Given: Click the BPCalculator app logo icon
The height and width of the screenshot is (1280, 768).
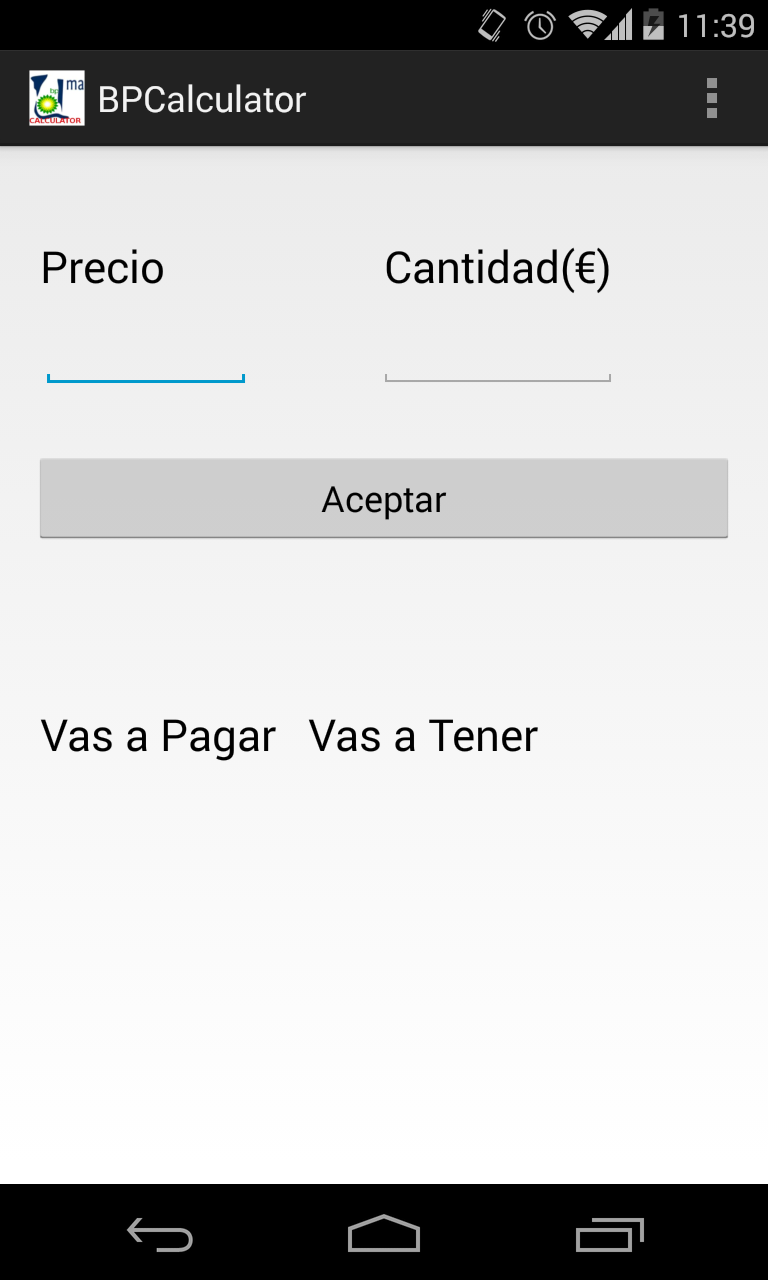Looking at the screenshot, I should [x=56, y=98].
